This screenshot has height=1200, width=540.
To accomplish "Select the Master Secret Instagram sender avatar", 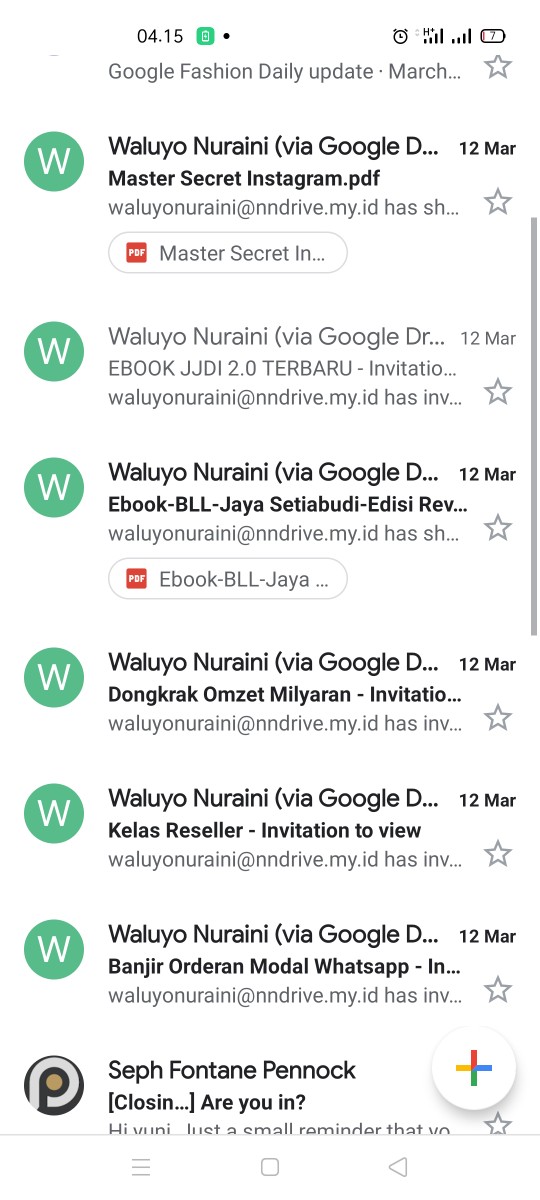I will click(54, 162).
